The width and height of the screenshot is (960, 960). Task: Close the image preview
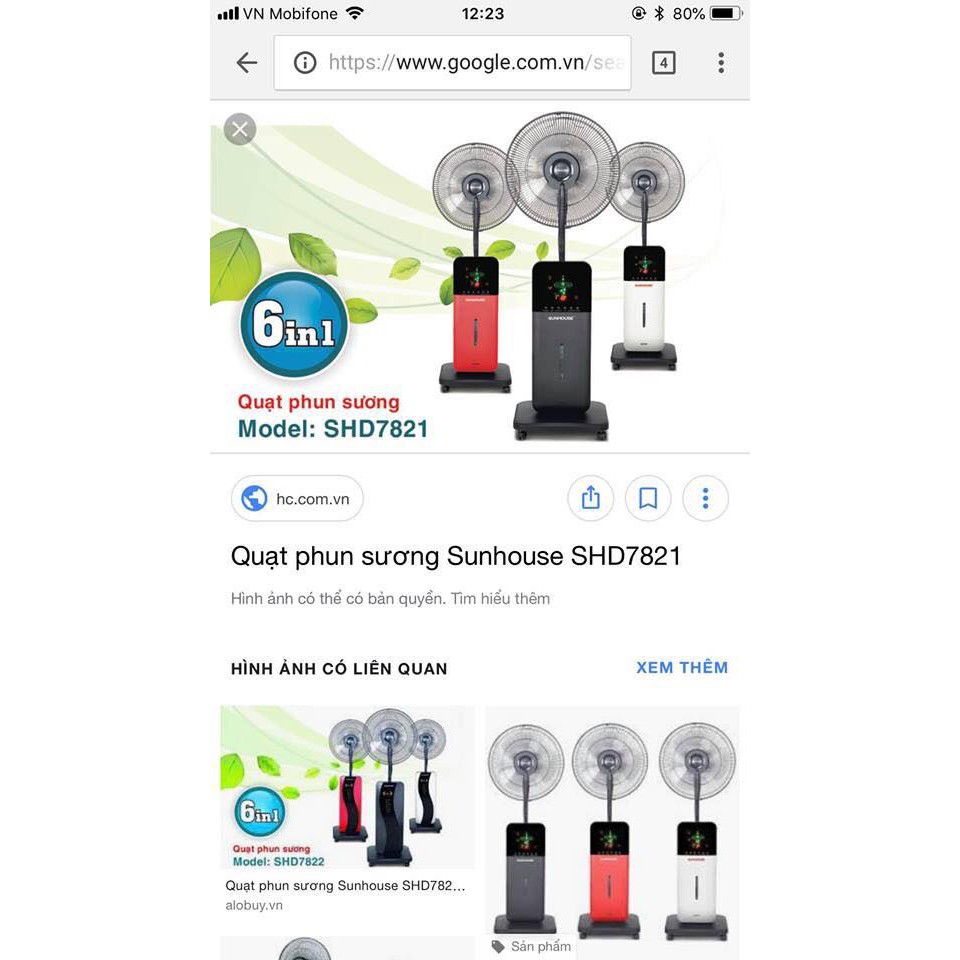[240, 129]
